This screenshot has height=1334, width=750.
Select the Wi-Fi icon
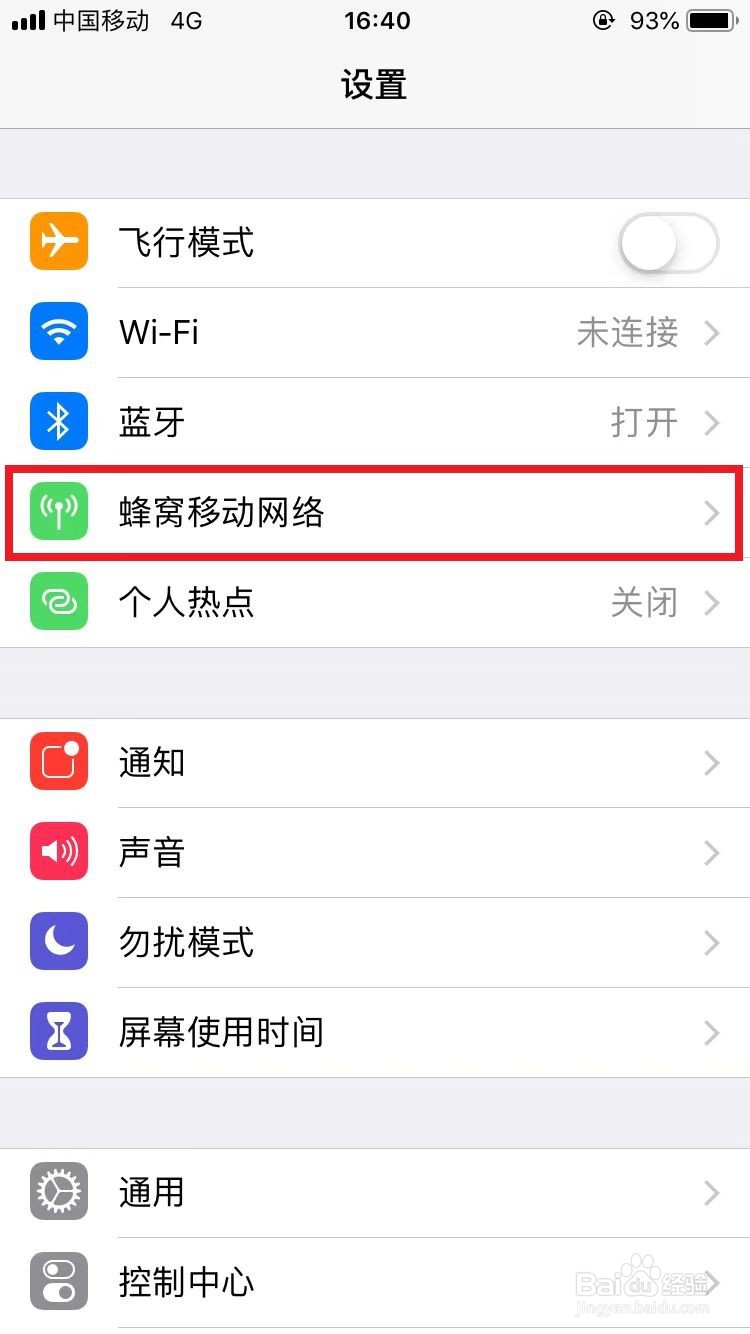tap(58, 332)
